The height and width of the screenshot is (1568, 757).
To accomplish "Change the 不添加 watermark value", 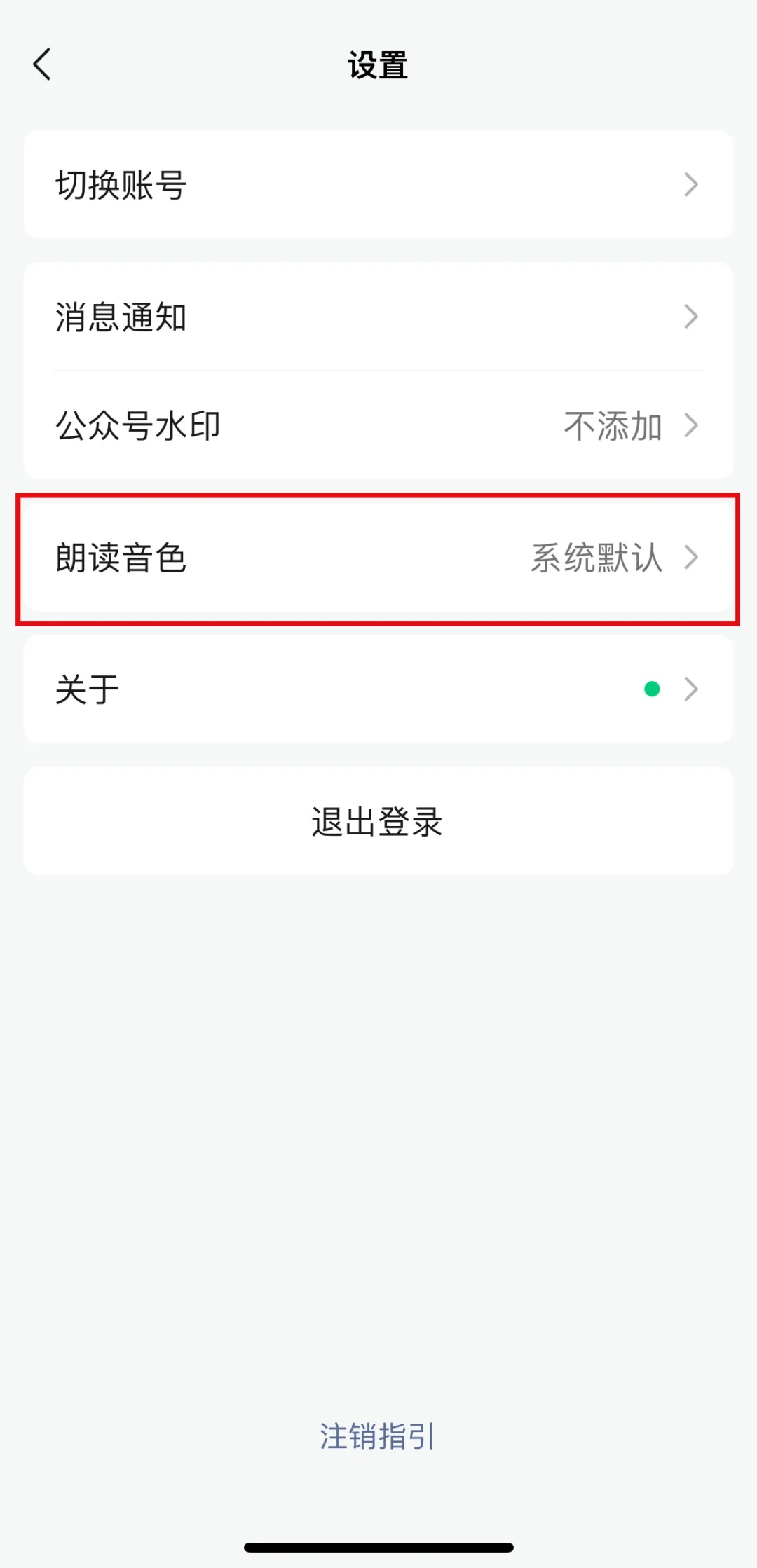I will [x=612, y=426].
